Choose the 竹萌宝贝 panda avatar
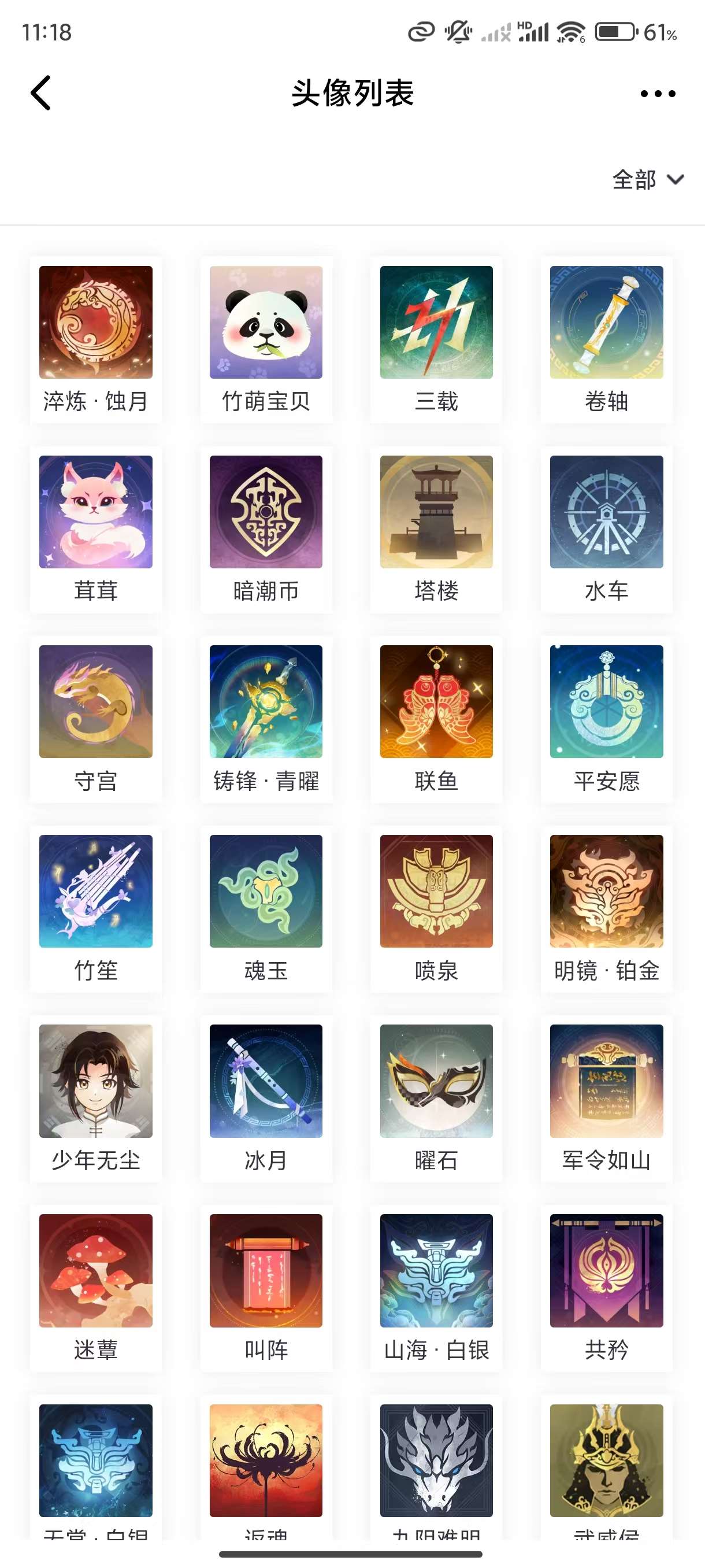Image resolution: width=705 pixels, height=1568 pixels. [x=266, y=323]
